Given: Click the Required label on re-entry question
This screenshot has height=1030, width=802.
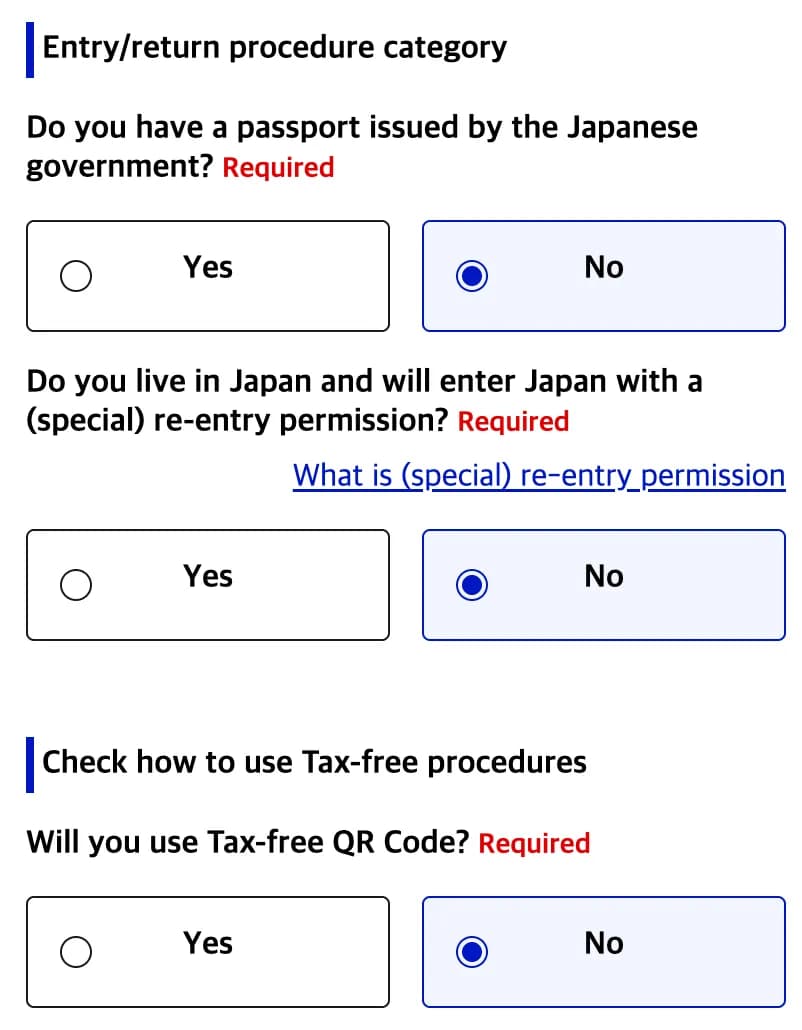Looking at the screenshot, I should coord(513,422).
